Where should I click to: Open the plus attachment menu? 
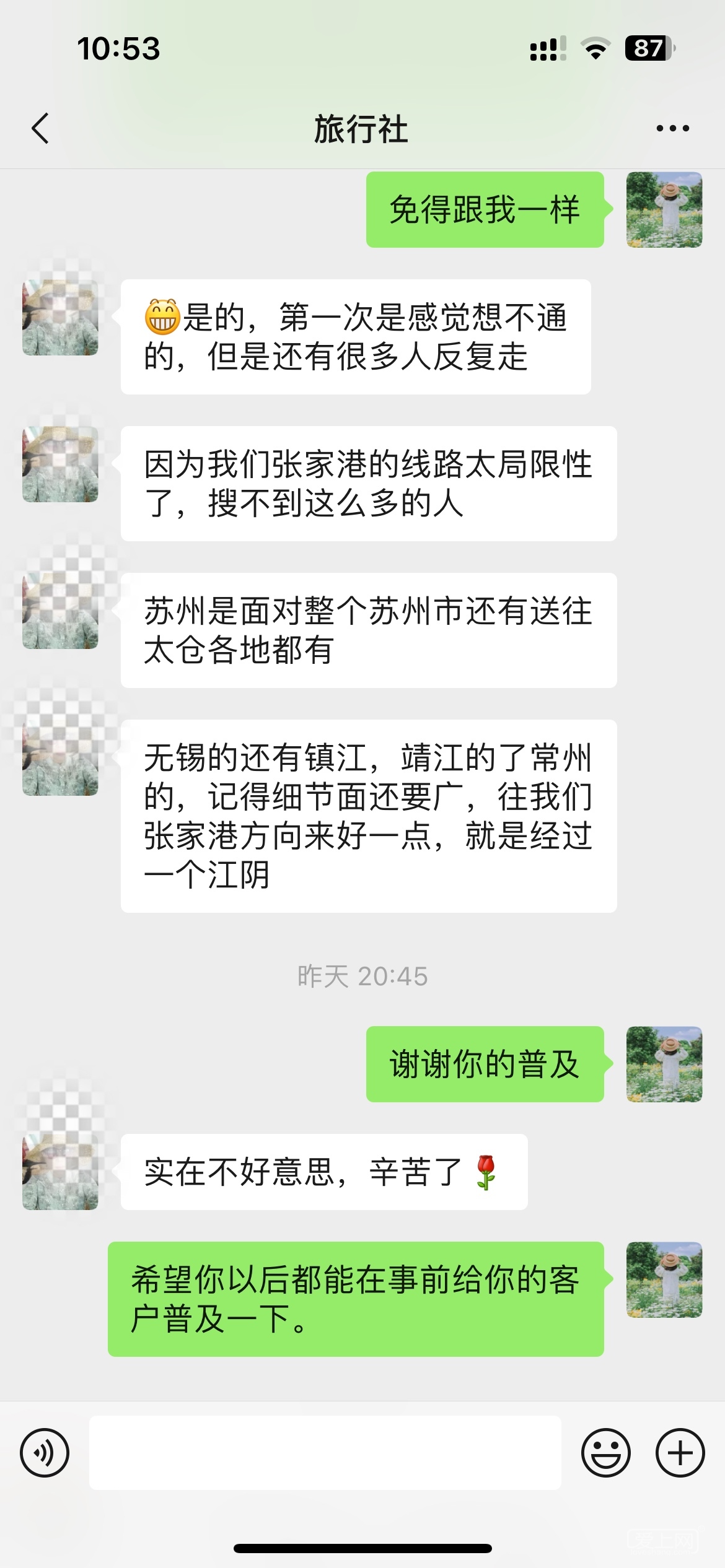pyautogui.click(x=680, y=1452)
